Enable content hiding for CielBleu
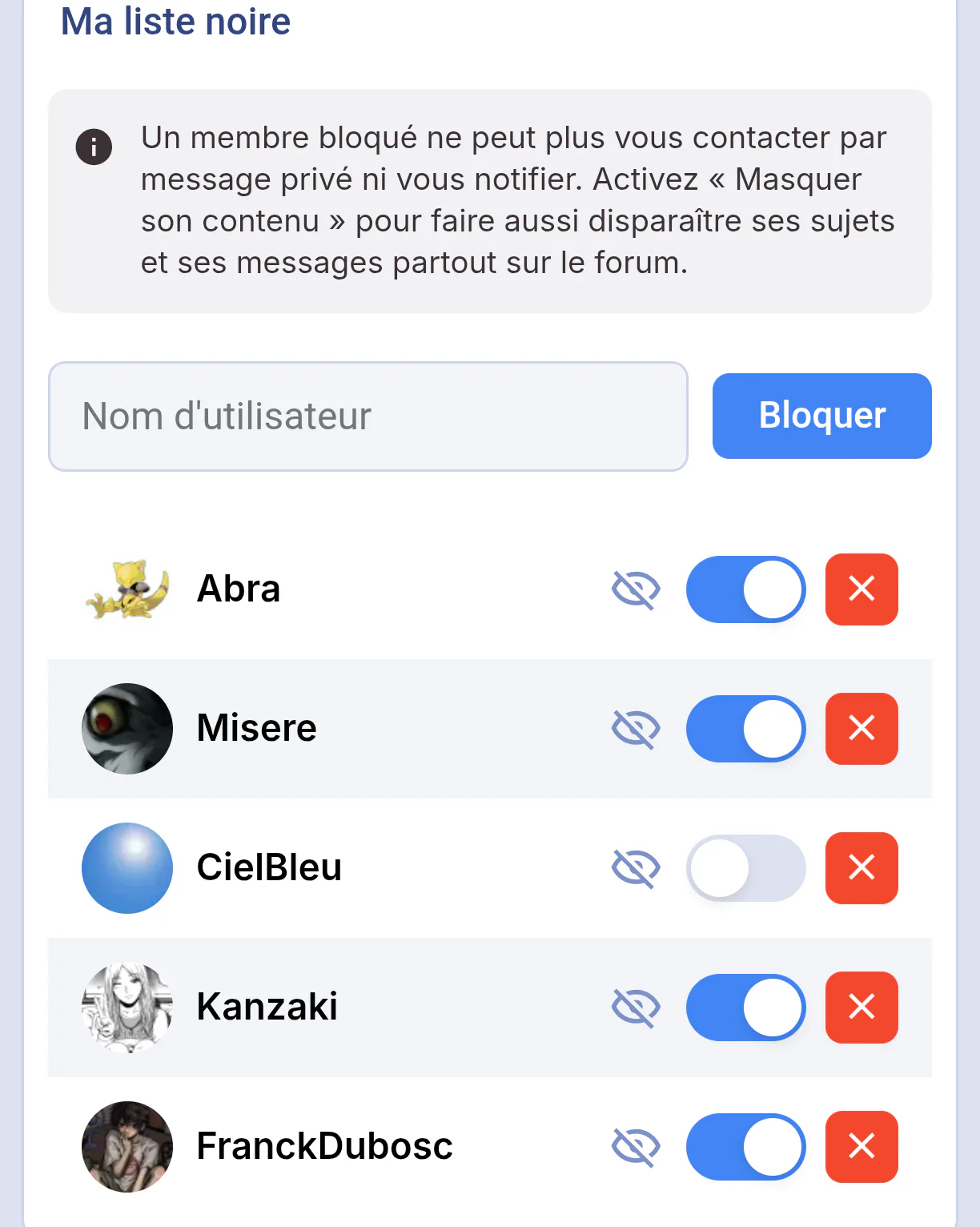This screenshot has height=1227, width=980. pyautogui.click(x=745, y=868)
